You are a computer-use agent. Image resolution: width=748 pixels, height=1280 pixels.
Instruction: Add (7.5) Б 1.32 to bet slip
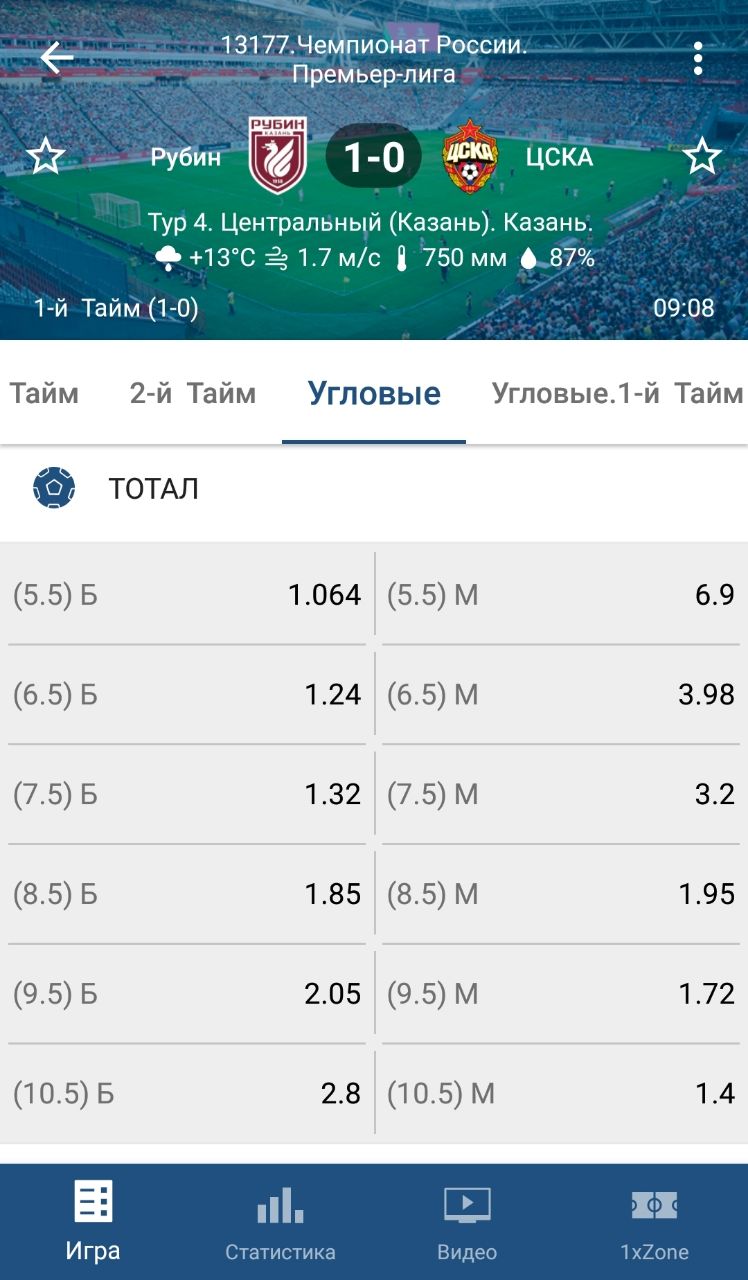tap(187, 794)
